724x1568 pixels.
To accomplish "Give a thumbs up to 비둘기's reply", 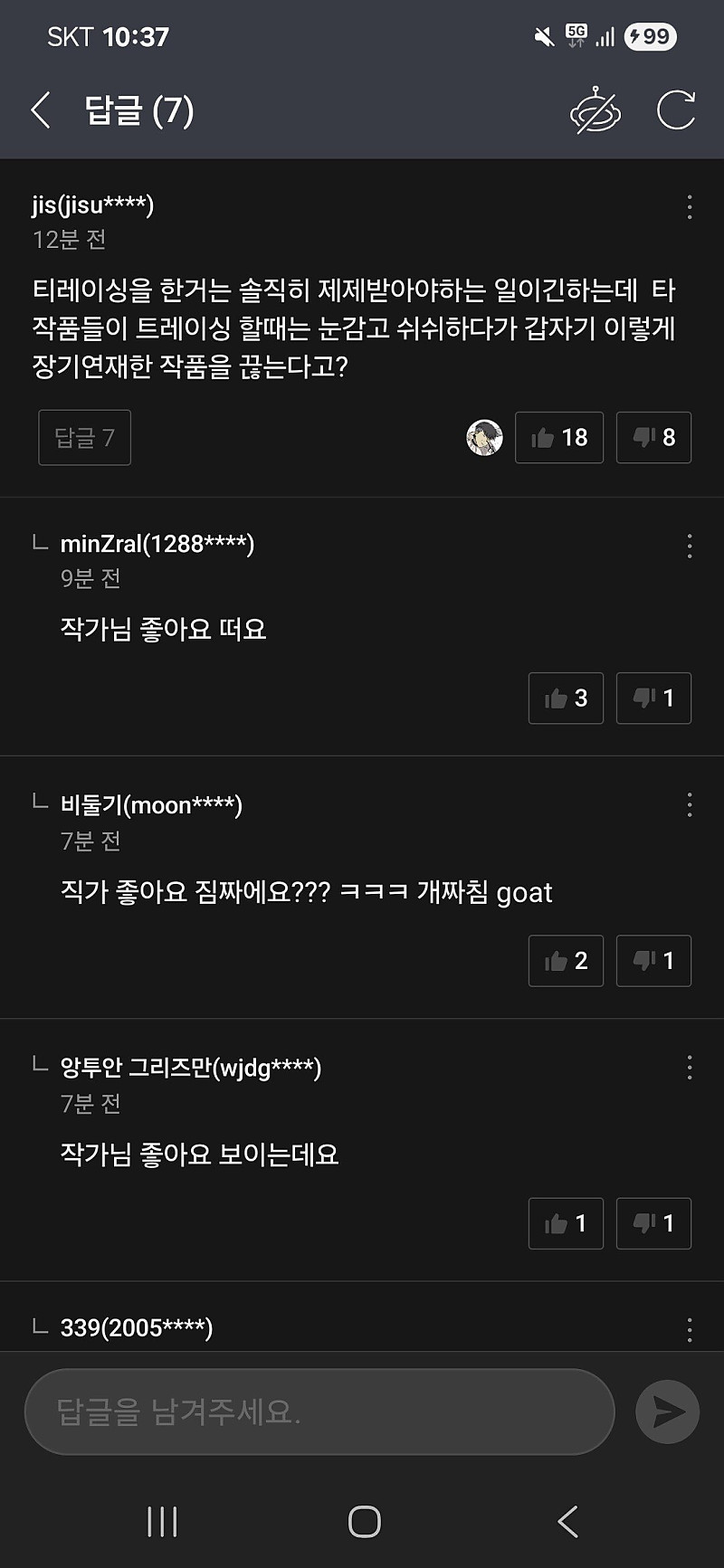I will pyautogui.click(x=565, y=961).
